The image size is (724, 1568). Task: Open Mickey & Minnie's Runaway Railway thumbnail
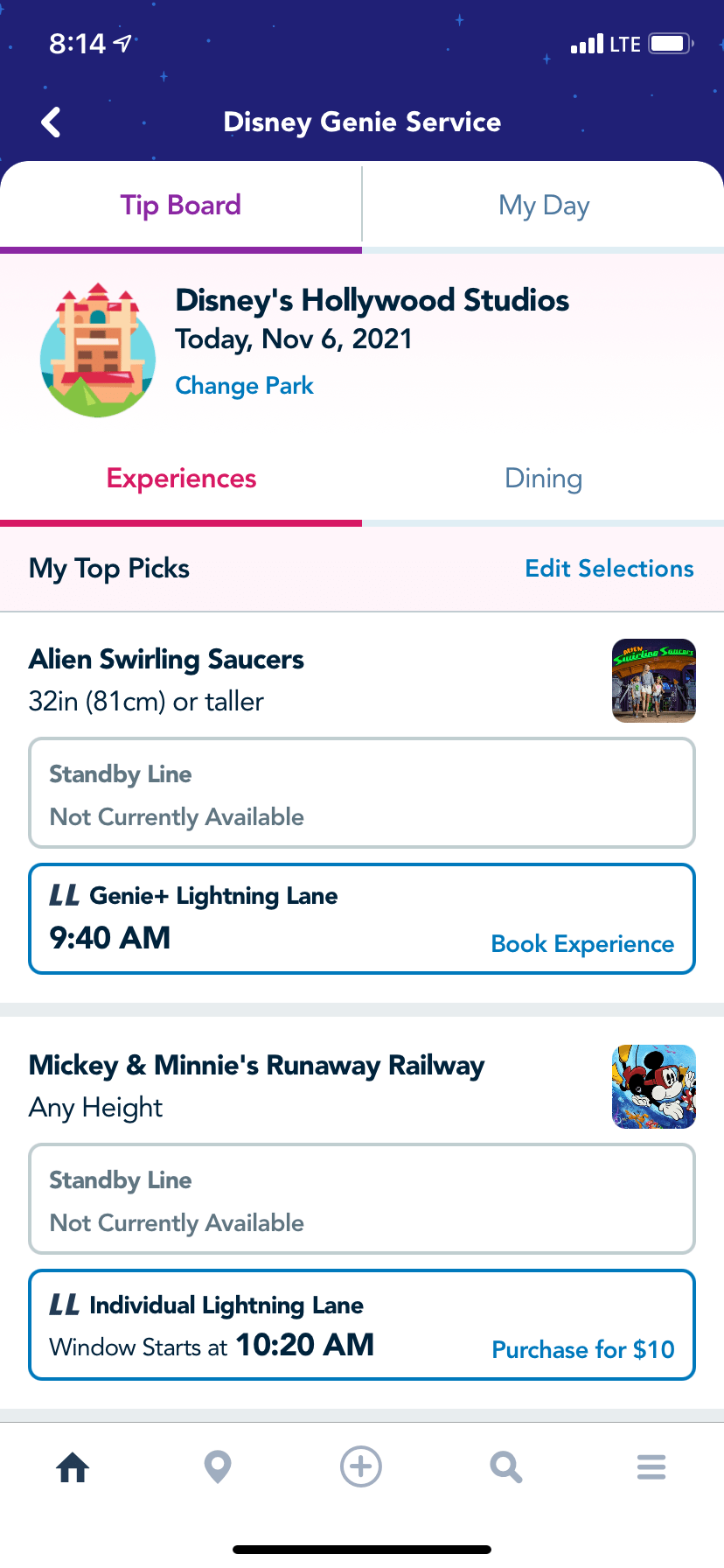click(653, 1087)
